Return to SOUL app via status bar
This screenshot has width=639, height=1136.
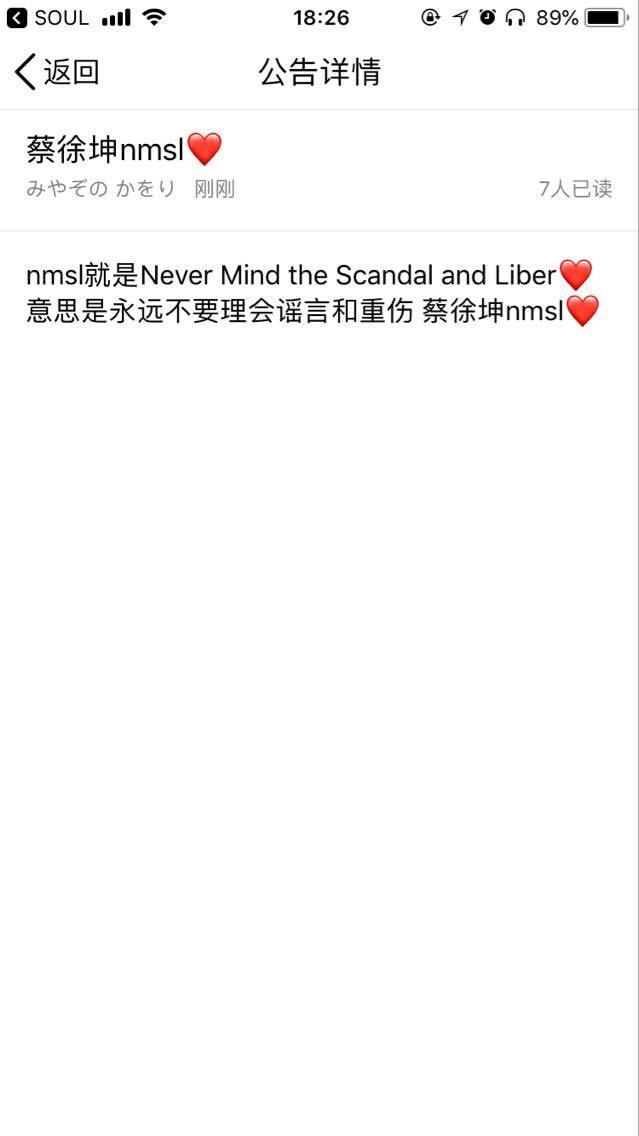[x=48, y=17]
